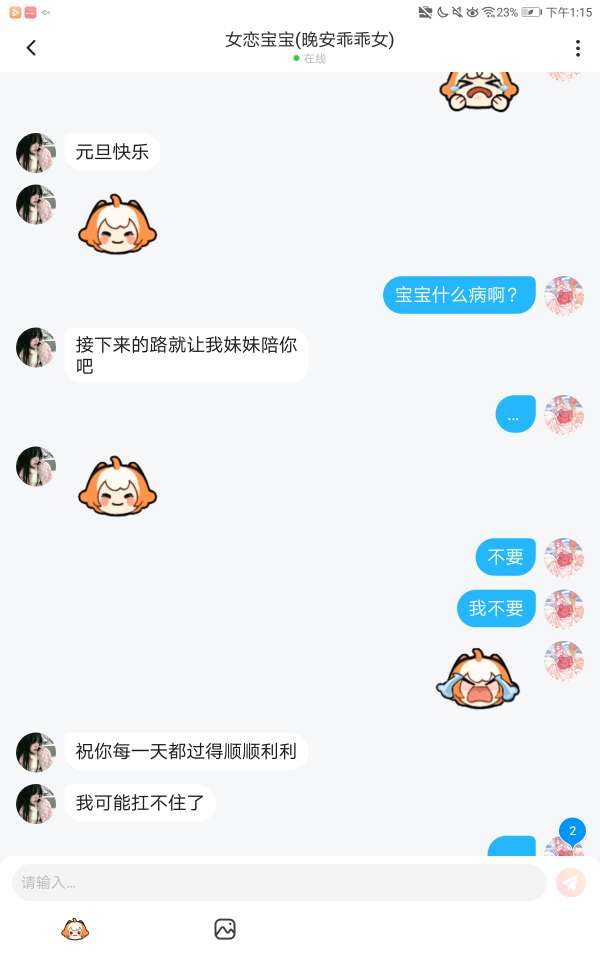This screenshot has width=600, height=960.
Task: Go back from the chat
Action: click(x=31, y=48)
